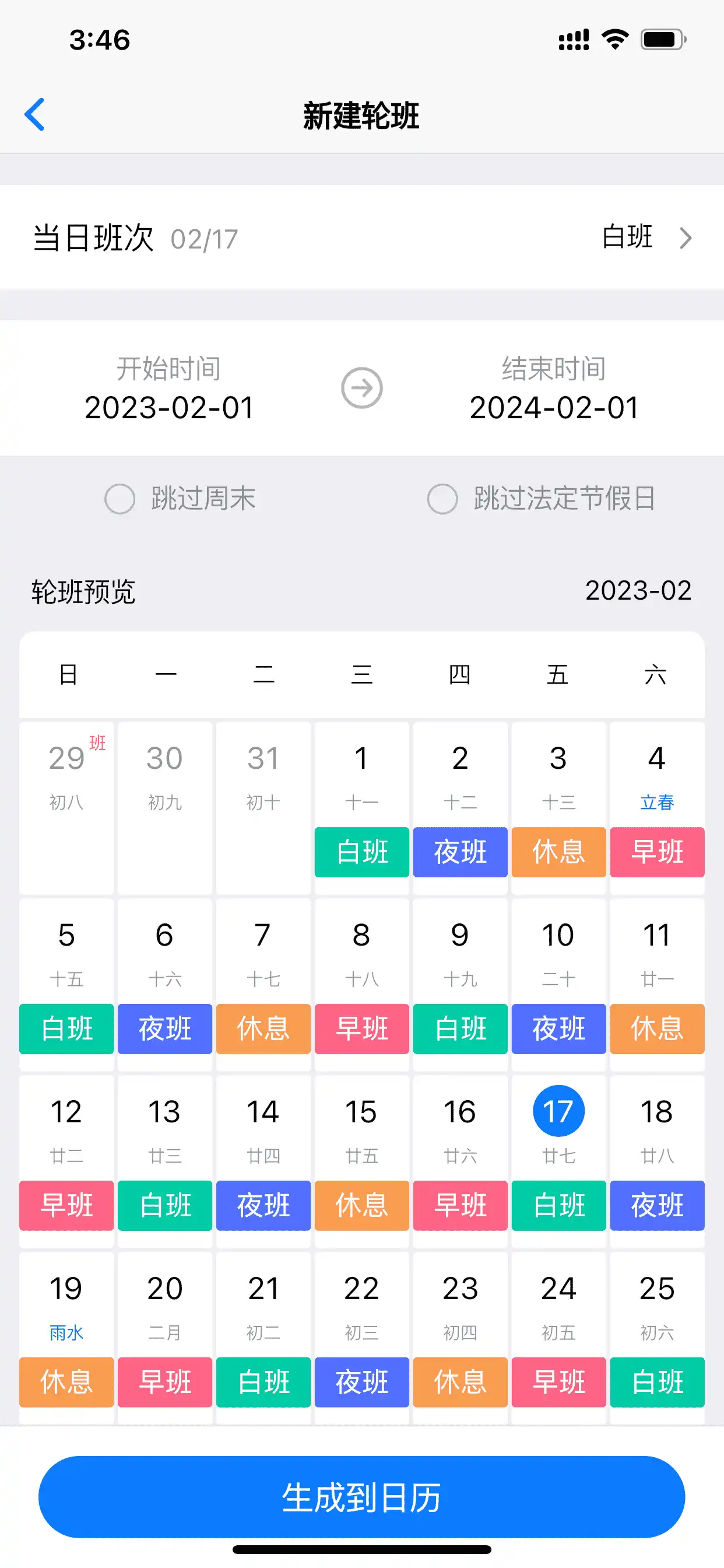Tap 生成到日历 button

coord(362,1496)
